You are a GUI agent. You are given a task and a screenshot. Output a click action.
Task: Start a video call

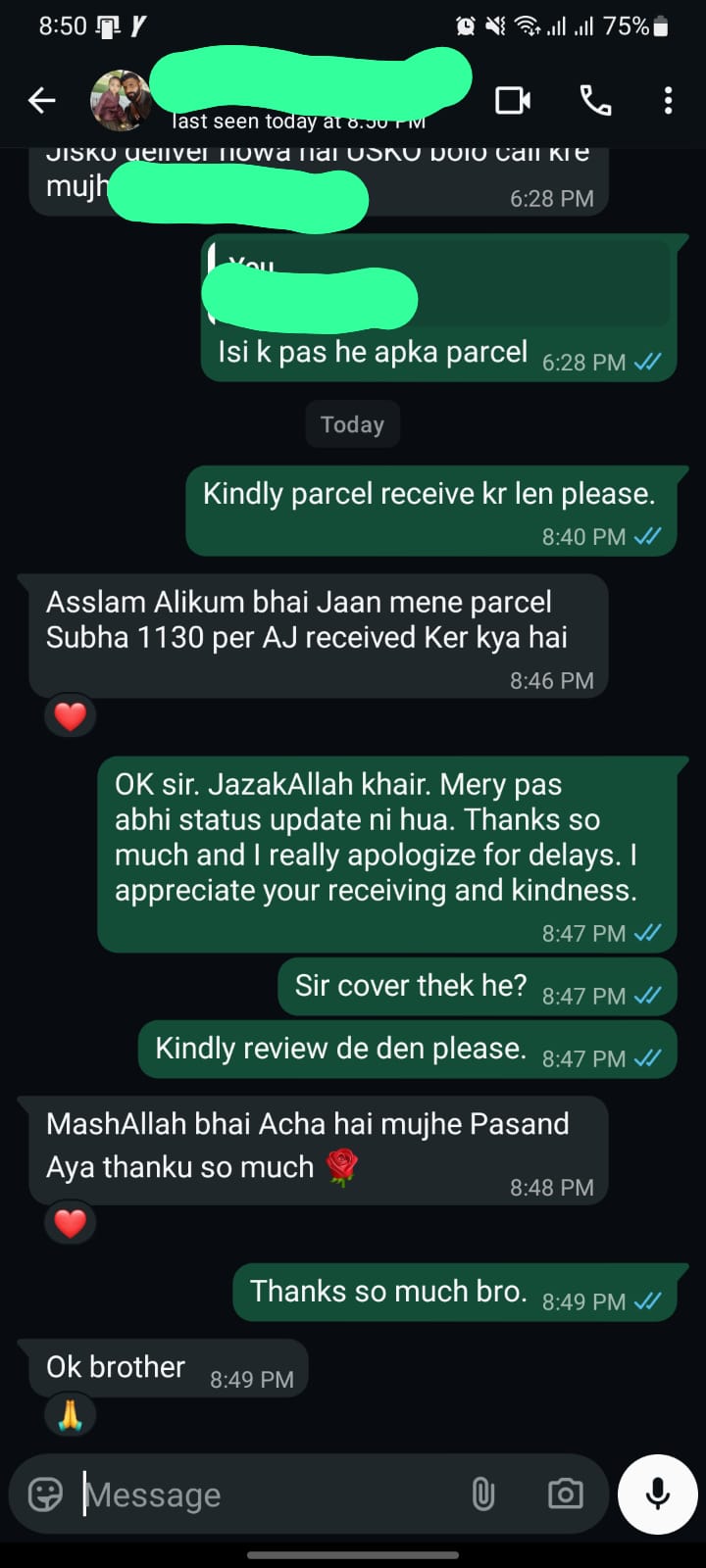tap(513, 100)
